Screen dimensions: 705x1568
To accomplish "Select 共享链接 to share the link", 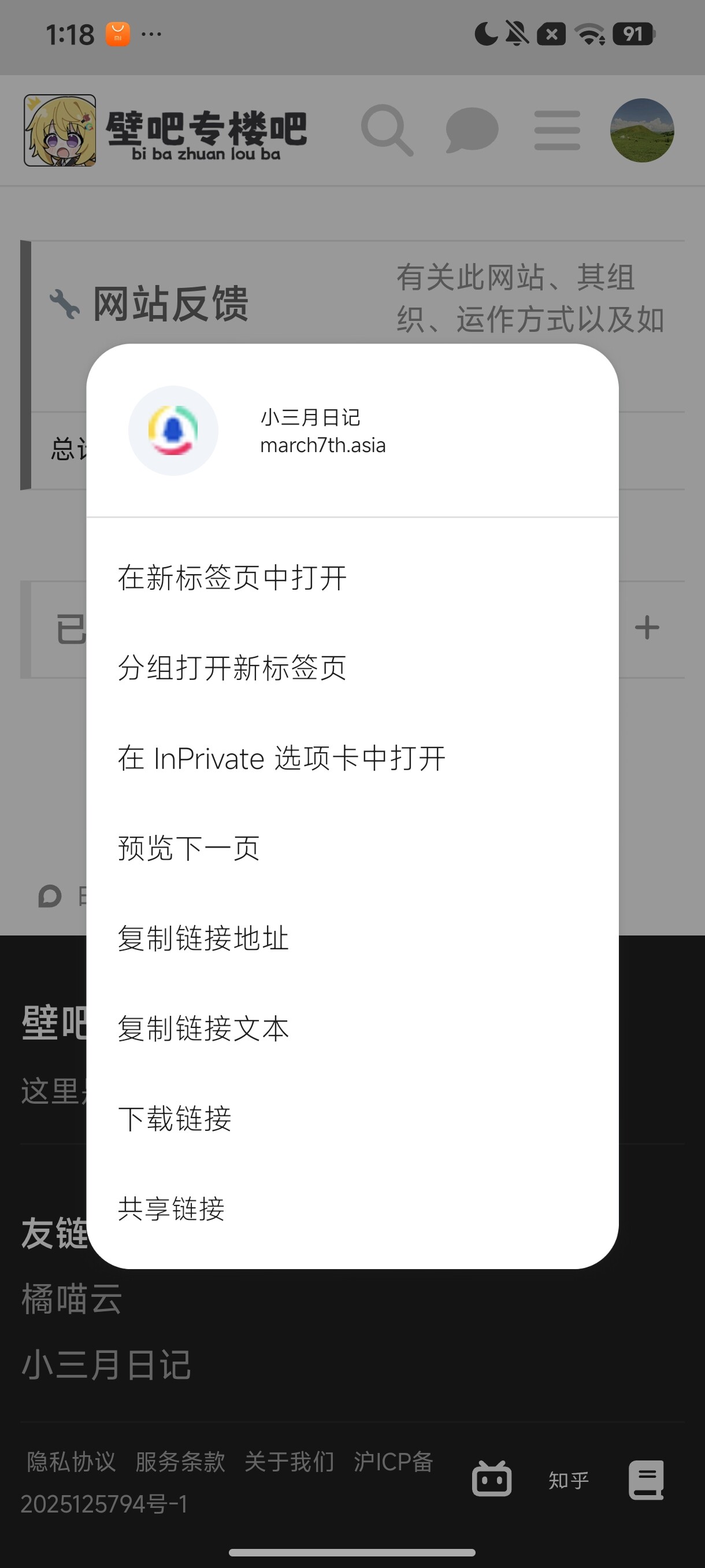I will coord(352,1208).
